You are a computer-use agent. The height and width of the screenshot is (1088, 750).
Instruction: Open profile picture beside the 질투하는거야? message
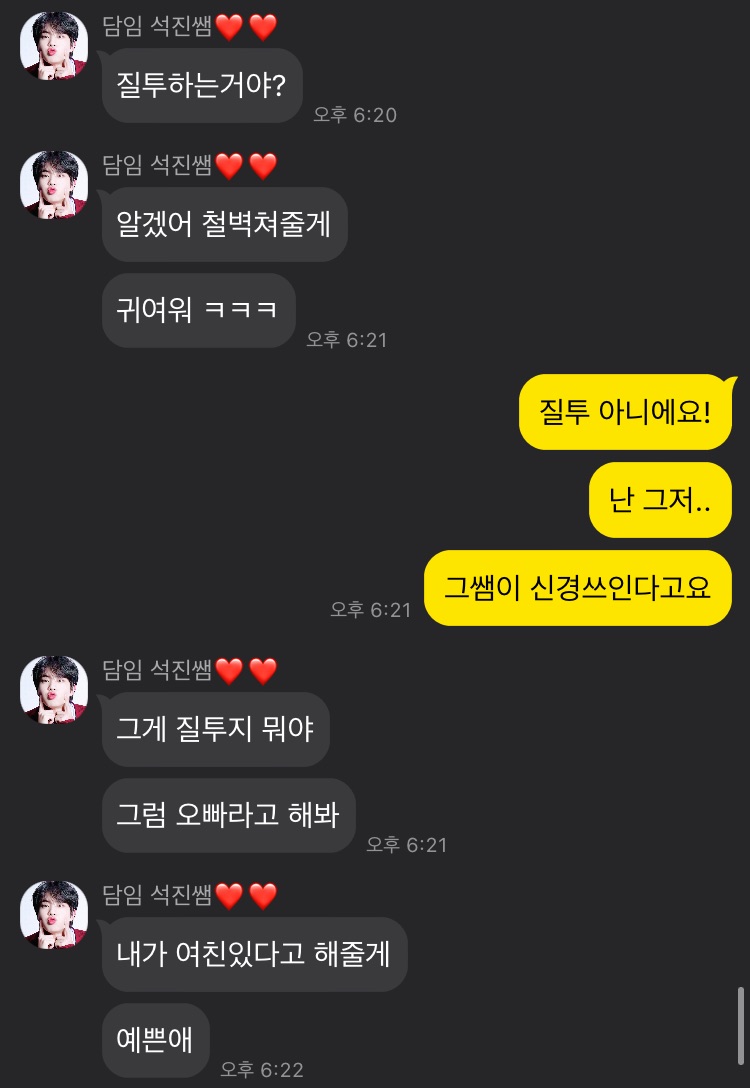coord(54,46)
